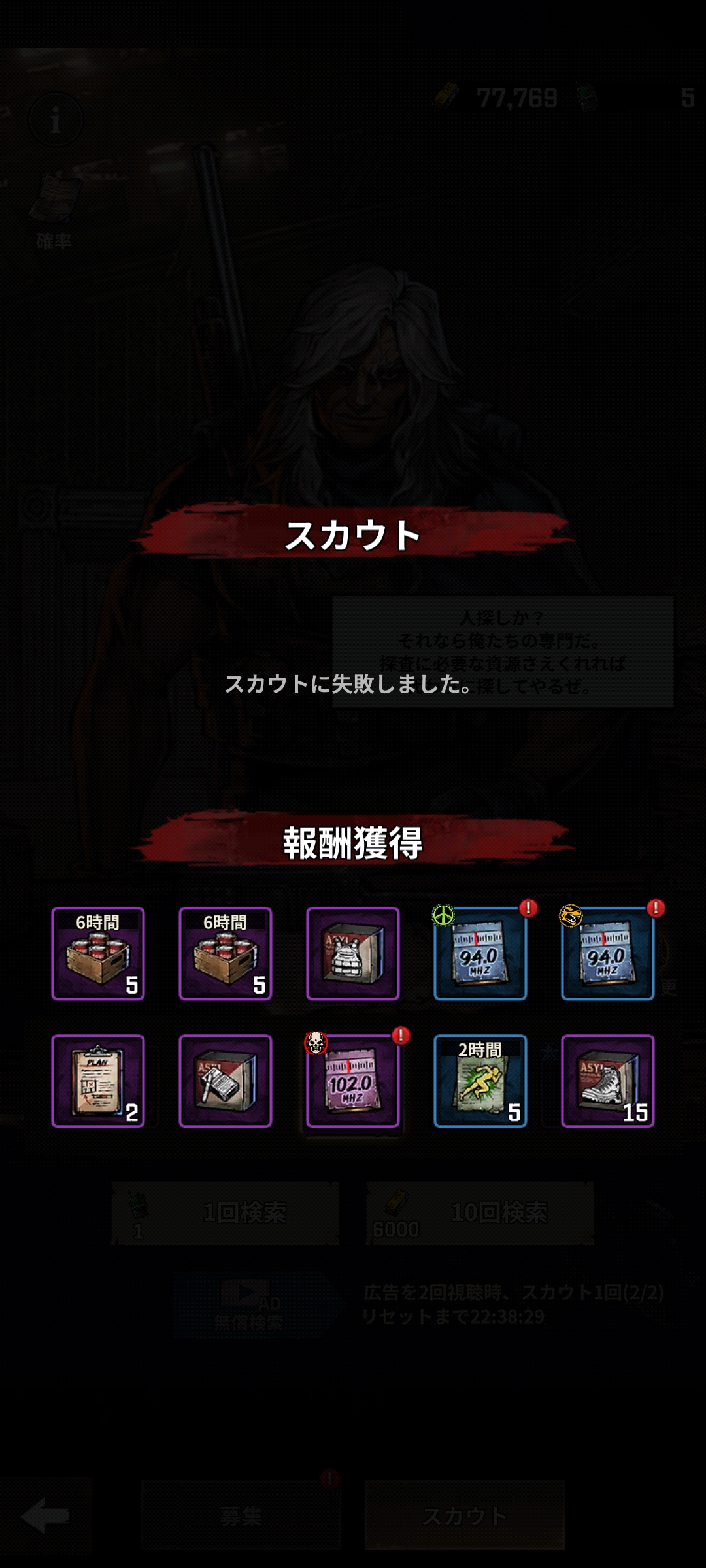This screenshot has height=1568, width=706.
Task: Open the boot box reward x15
Action: (x=607, y=1081)
